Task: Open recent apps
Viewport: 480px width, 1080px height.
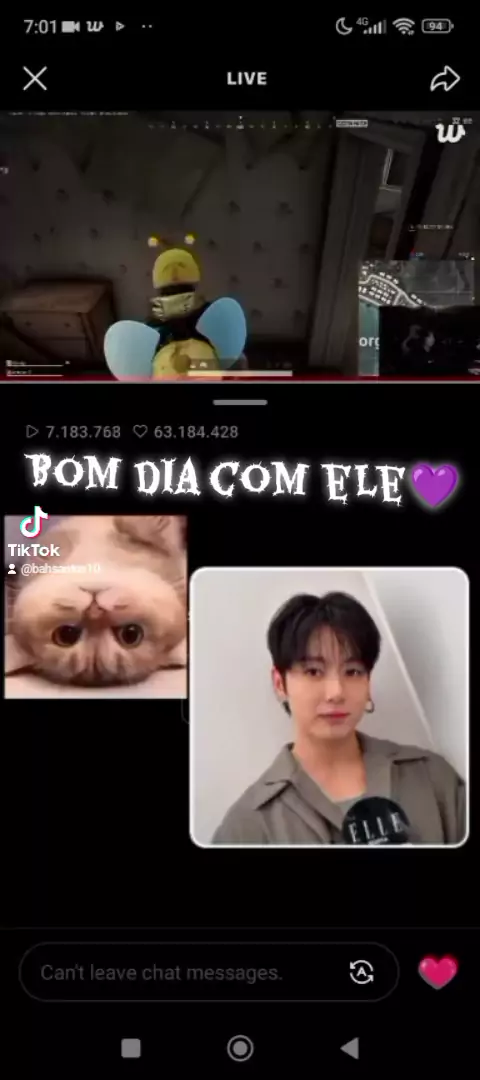Action: 131,1048
